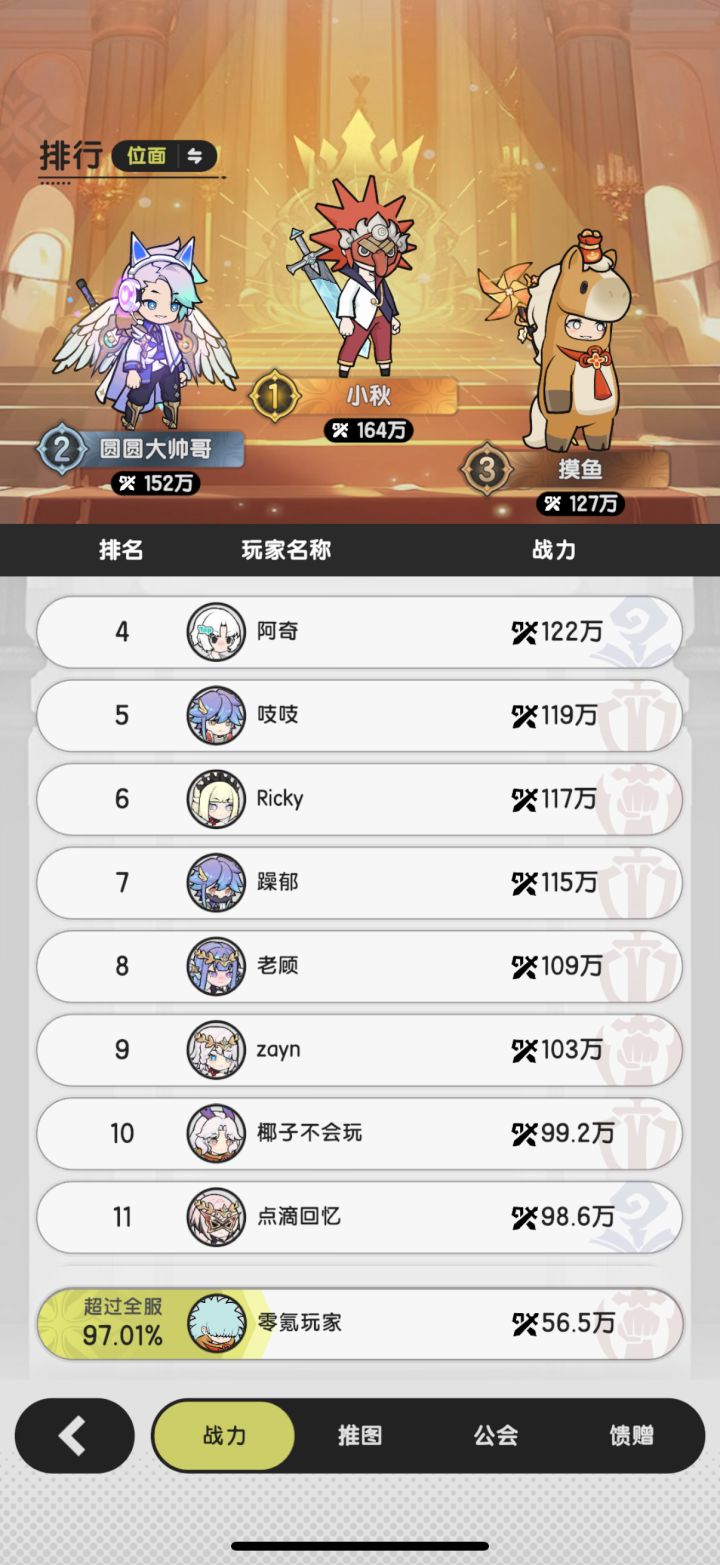The height and width of the screenshot is (1565, 720).
Task: Tap the 位面 swap arrows icon
Action: pyautogui.click(x=193, y=158)
